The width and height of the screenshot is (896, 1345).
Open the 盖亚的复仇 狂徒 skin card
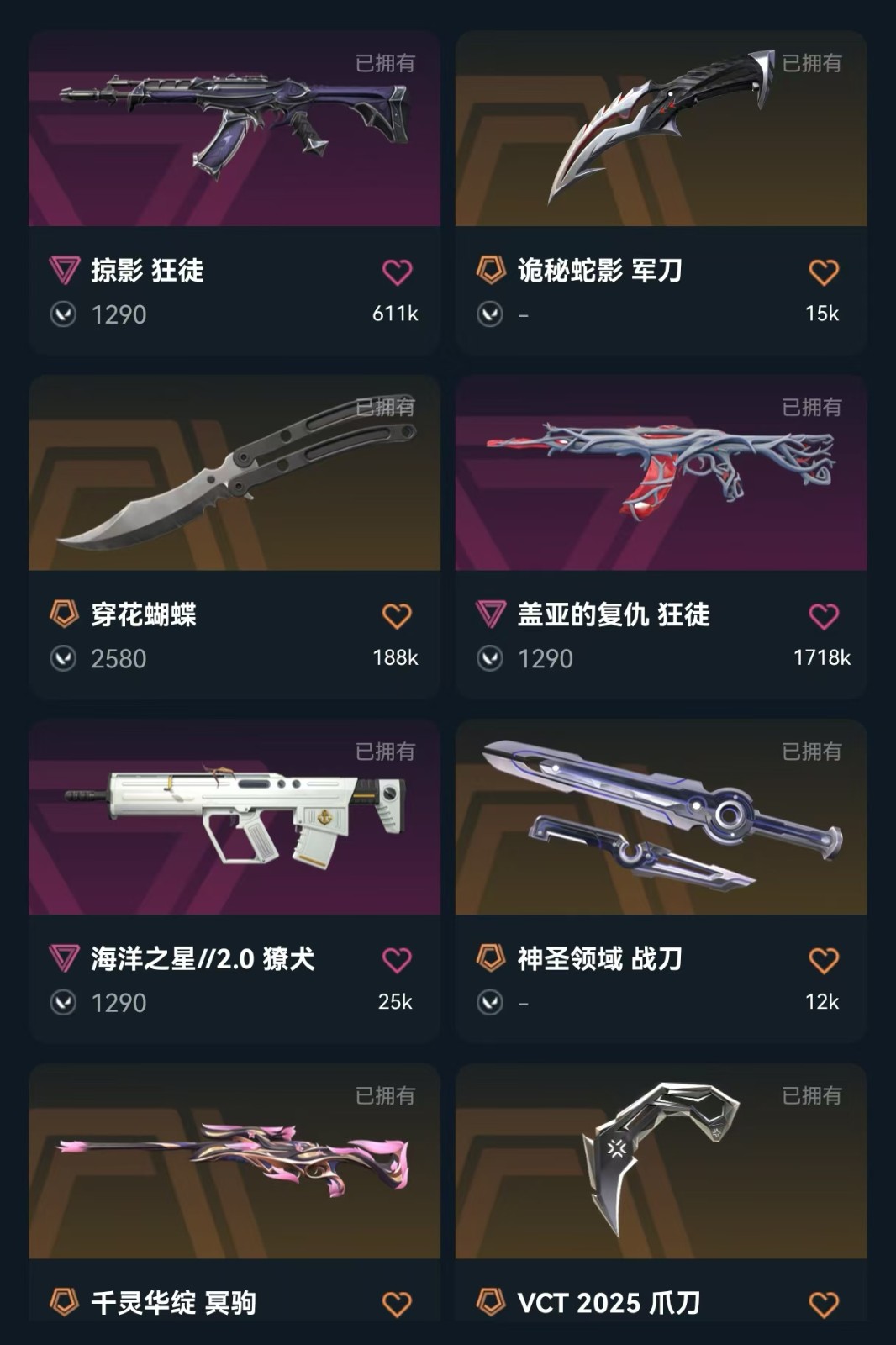(x=661, y=473)
